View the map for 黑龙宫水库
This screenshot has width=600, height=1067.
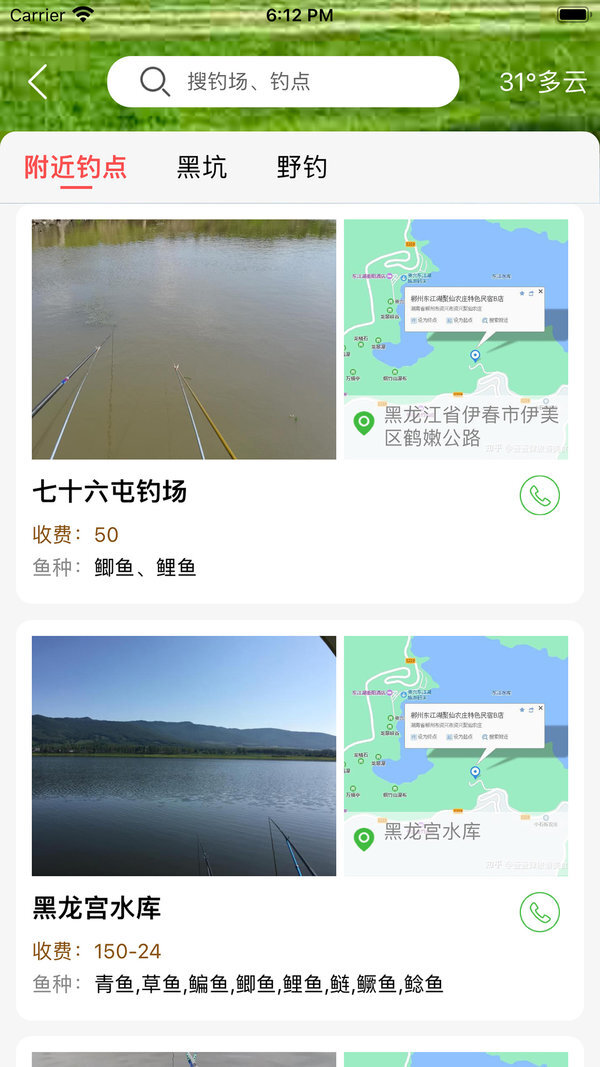pos(456,756)
